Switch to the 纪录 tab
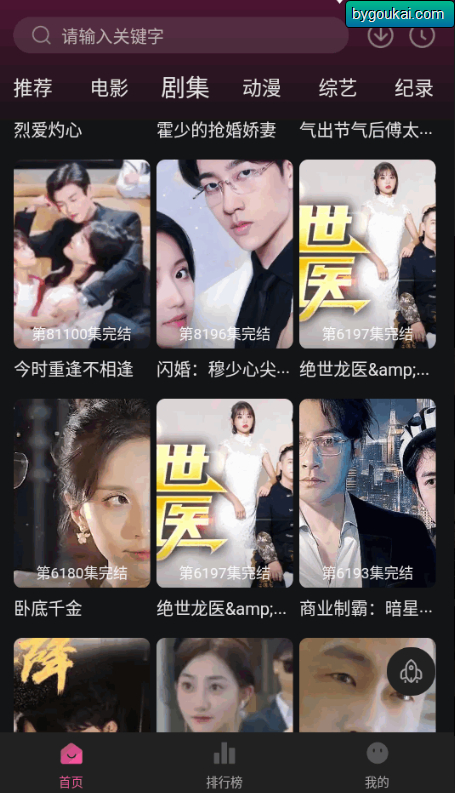This screenshot has height=793, width=455. [x=414, y=88]
